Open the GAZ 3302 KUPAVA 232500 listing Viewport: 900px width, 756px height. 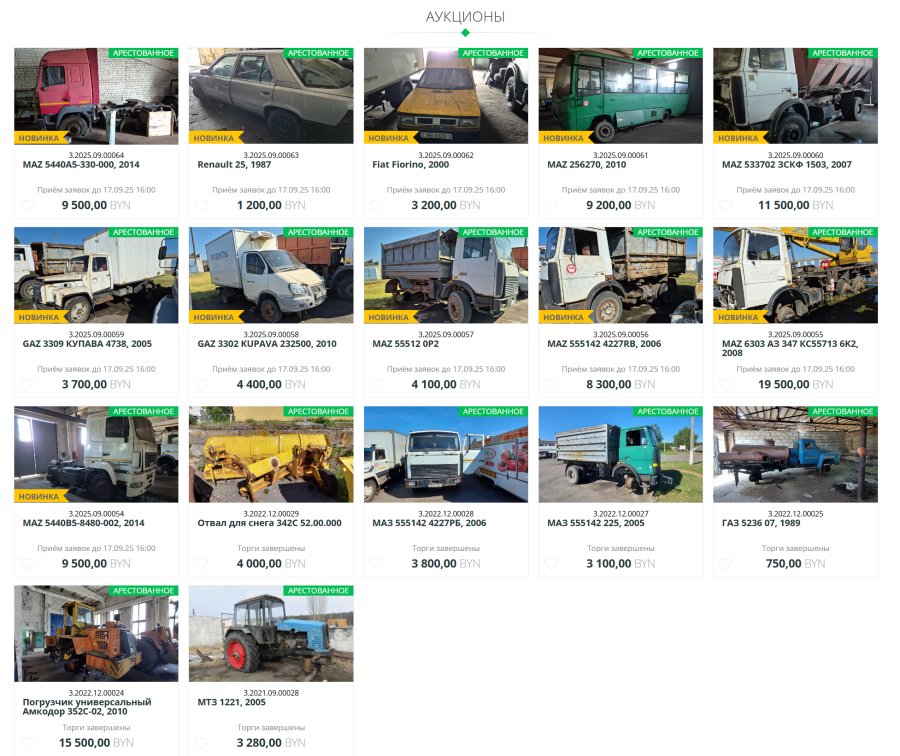267,344
